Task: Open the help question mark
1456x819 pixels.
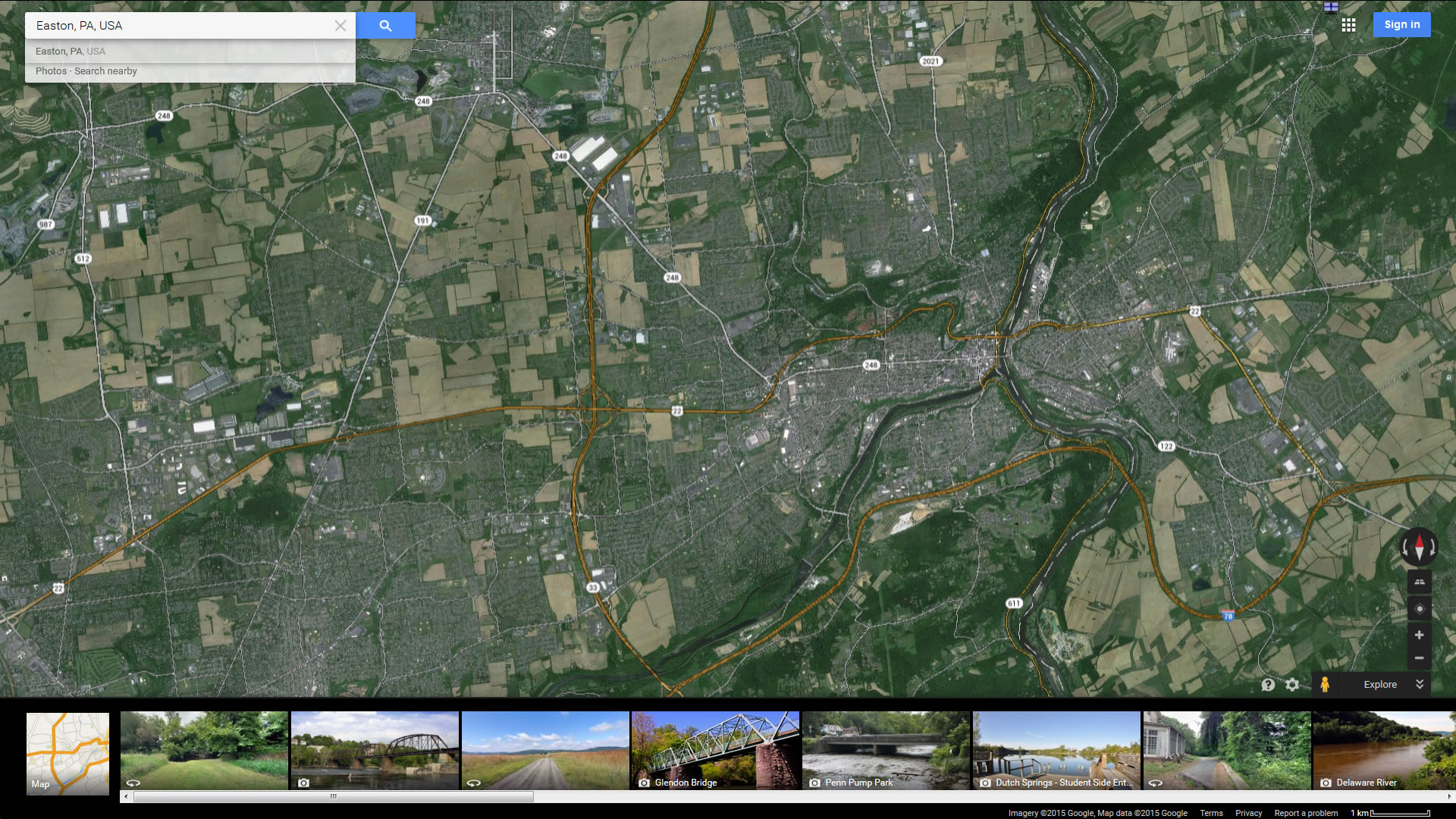Action: [x=1268, y=685]
